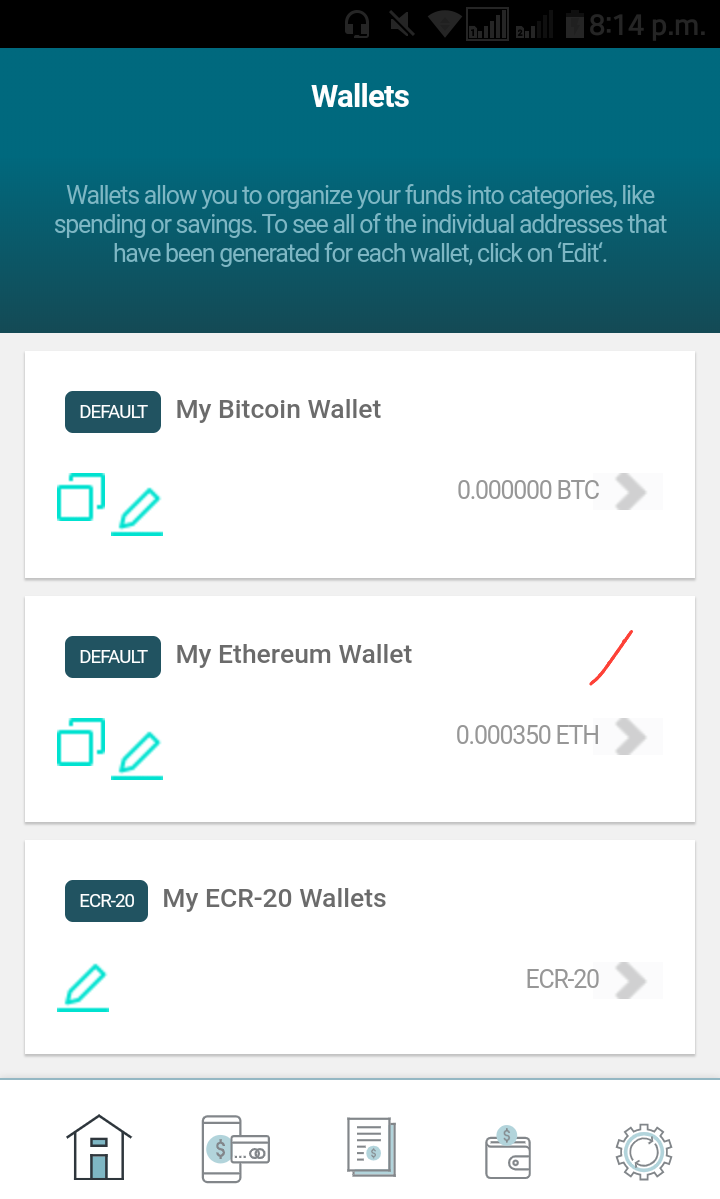Open the settings gear tab
Viewport: 720px width, 1199px height.
coord(644,1151)
